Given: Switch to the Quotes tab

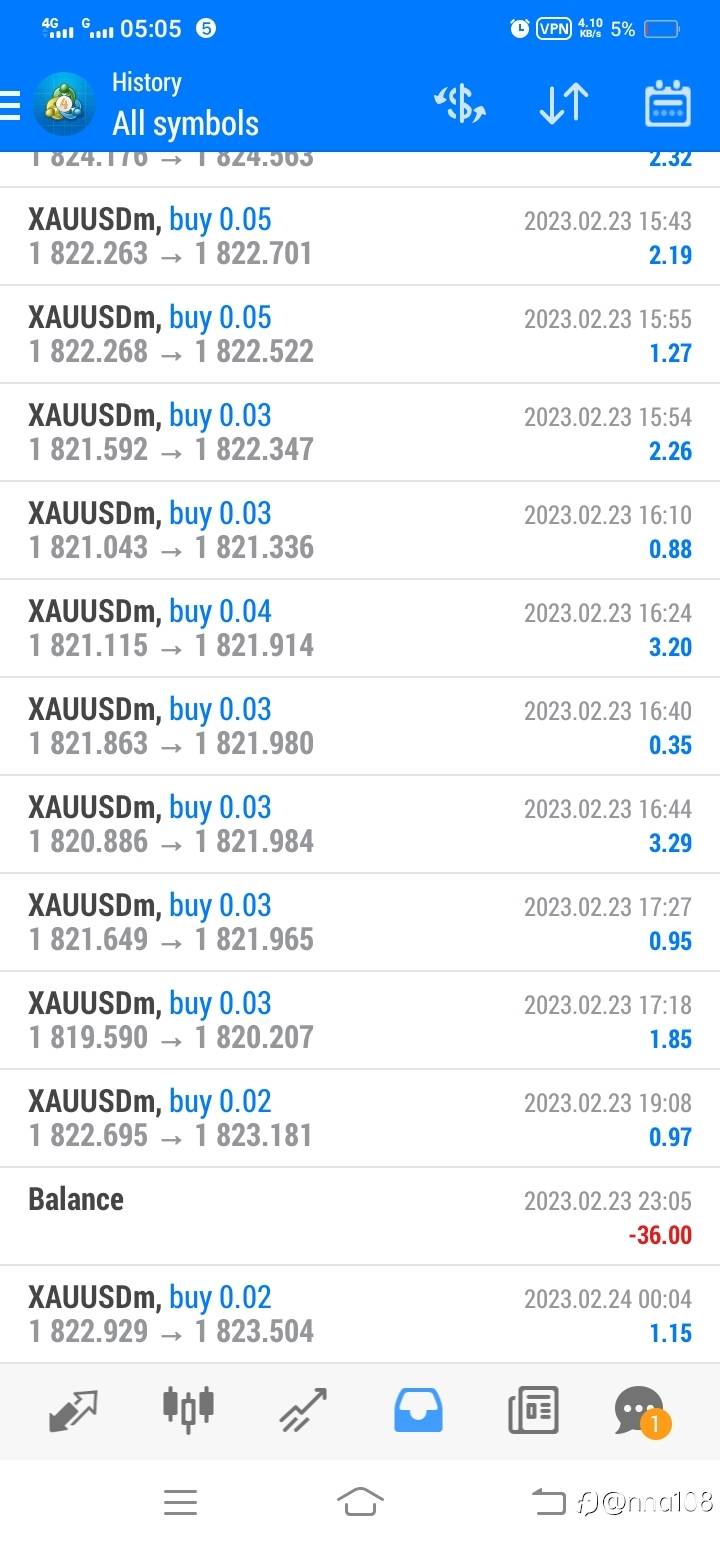Looking at the screenshot, I should point(74,1410).
